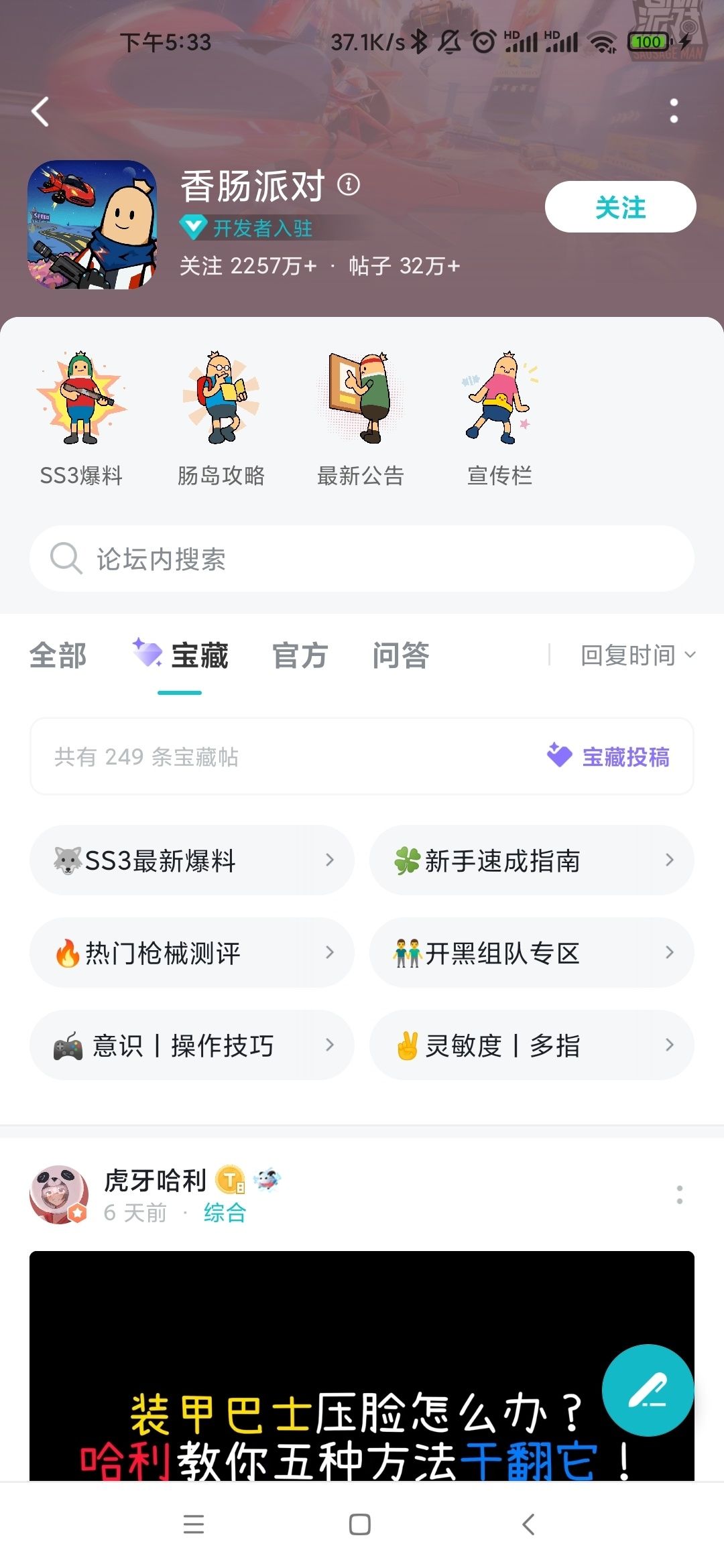Open the forum overflow menu at top
Image resolution: width=724 pixels, height=1568 pixels.
point(674,111)
